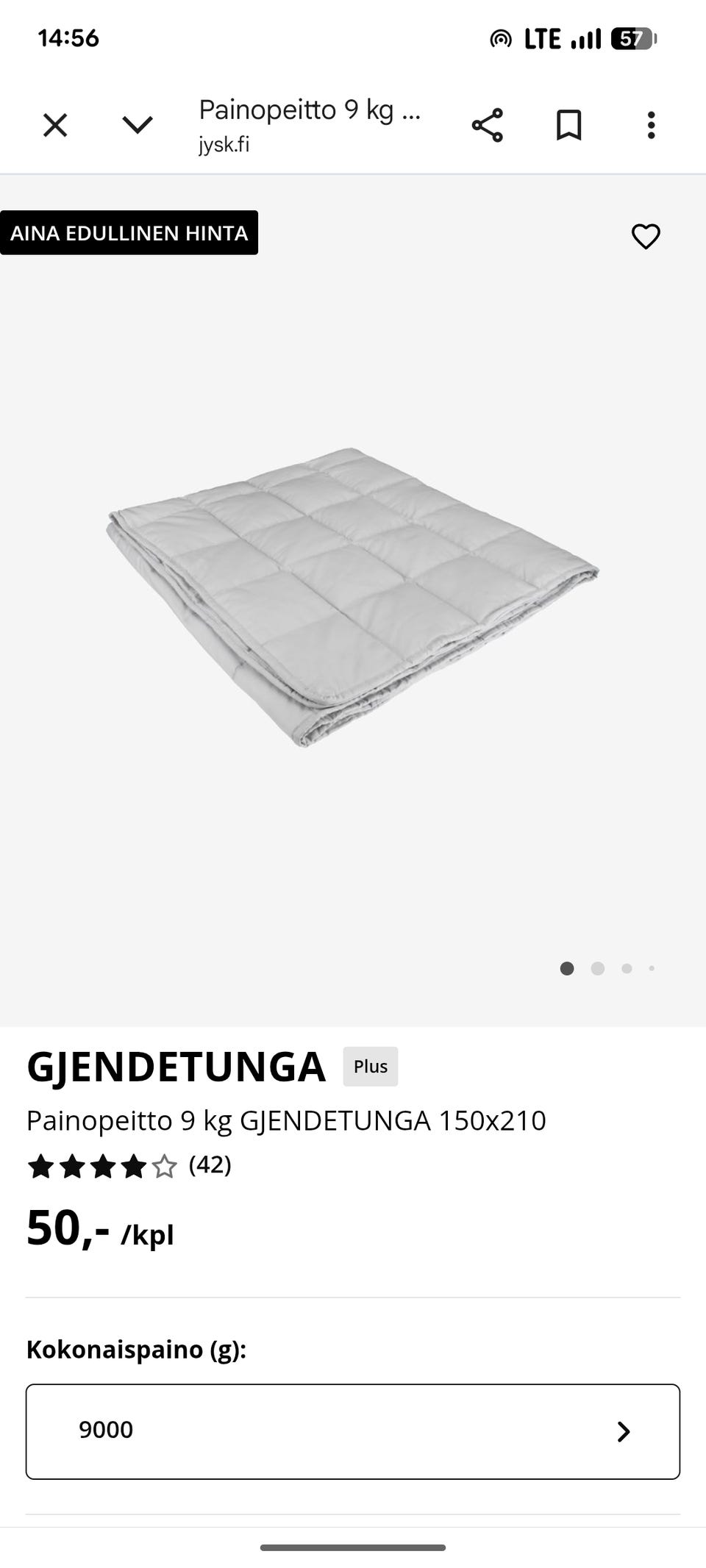Open the Kokonaispaino 9000 weight selector

[353, 1431]
